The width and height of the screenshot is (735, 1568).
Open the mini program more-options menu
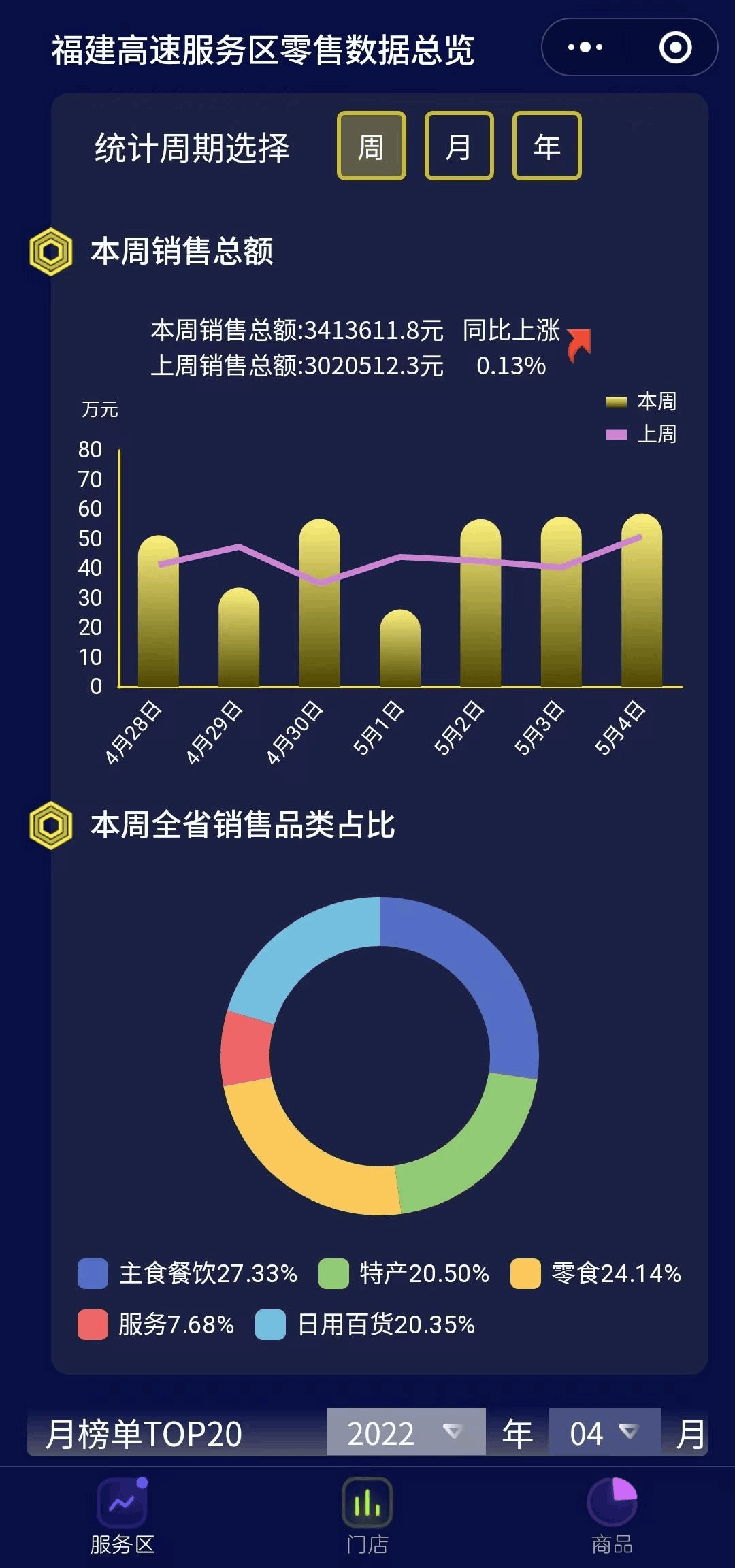(585, 47)
